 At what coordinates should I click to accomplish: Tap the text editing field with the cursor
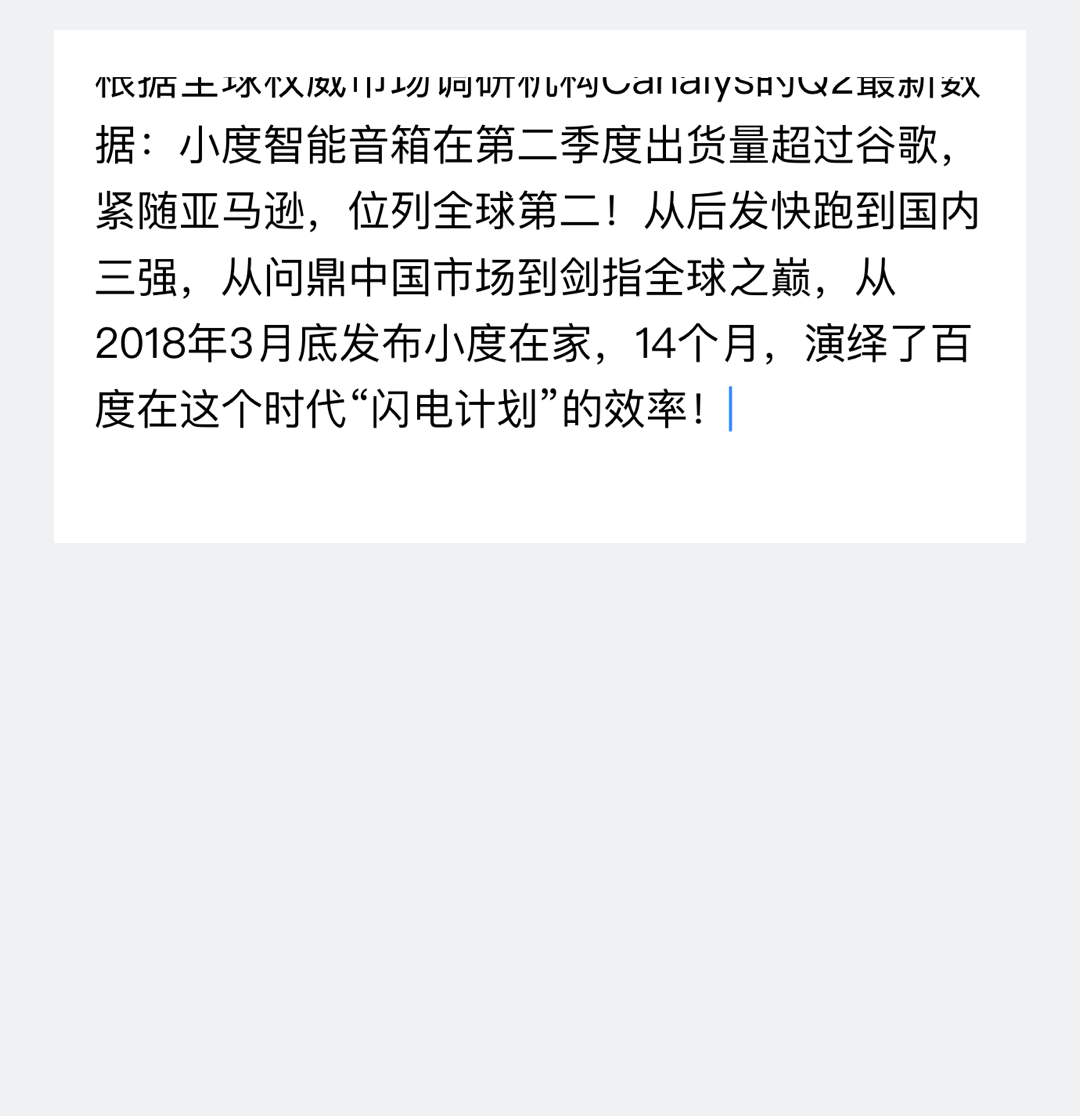(x=539, y=286)
